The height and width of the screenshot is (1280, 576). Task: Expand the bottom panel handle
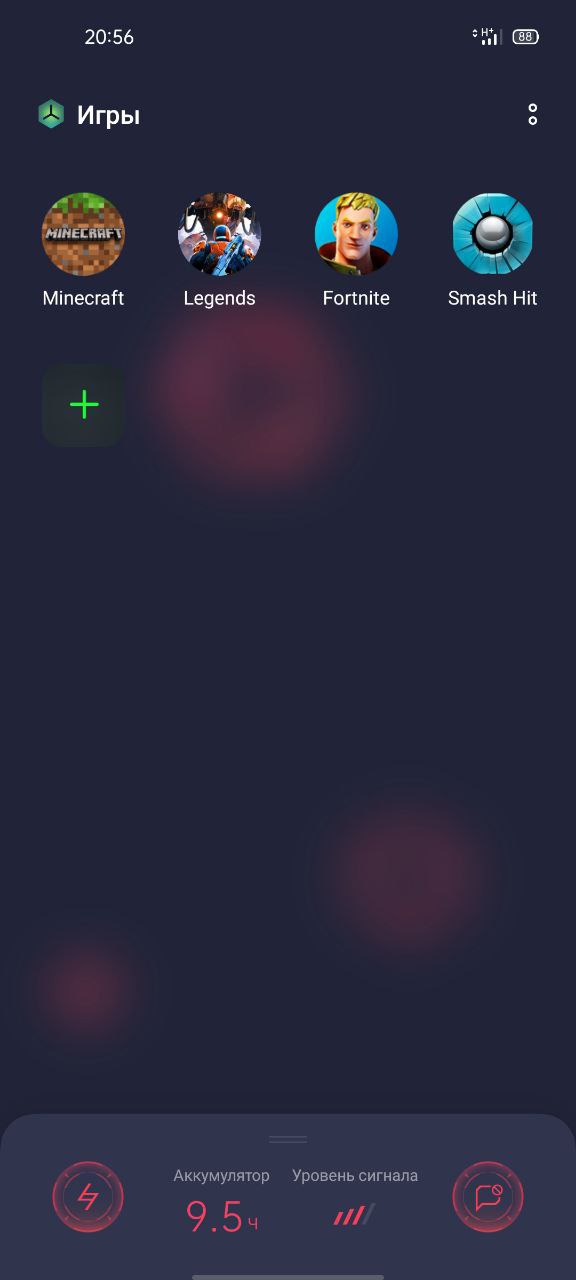pos(288,1139)
